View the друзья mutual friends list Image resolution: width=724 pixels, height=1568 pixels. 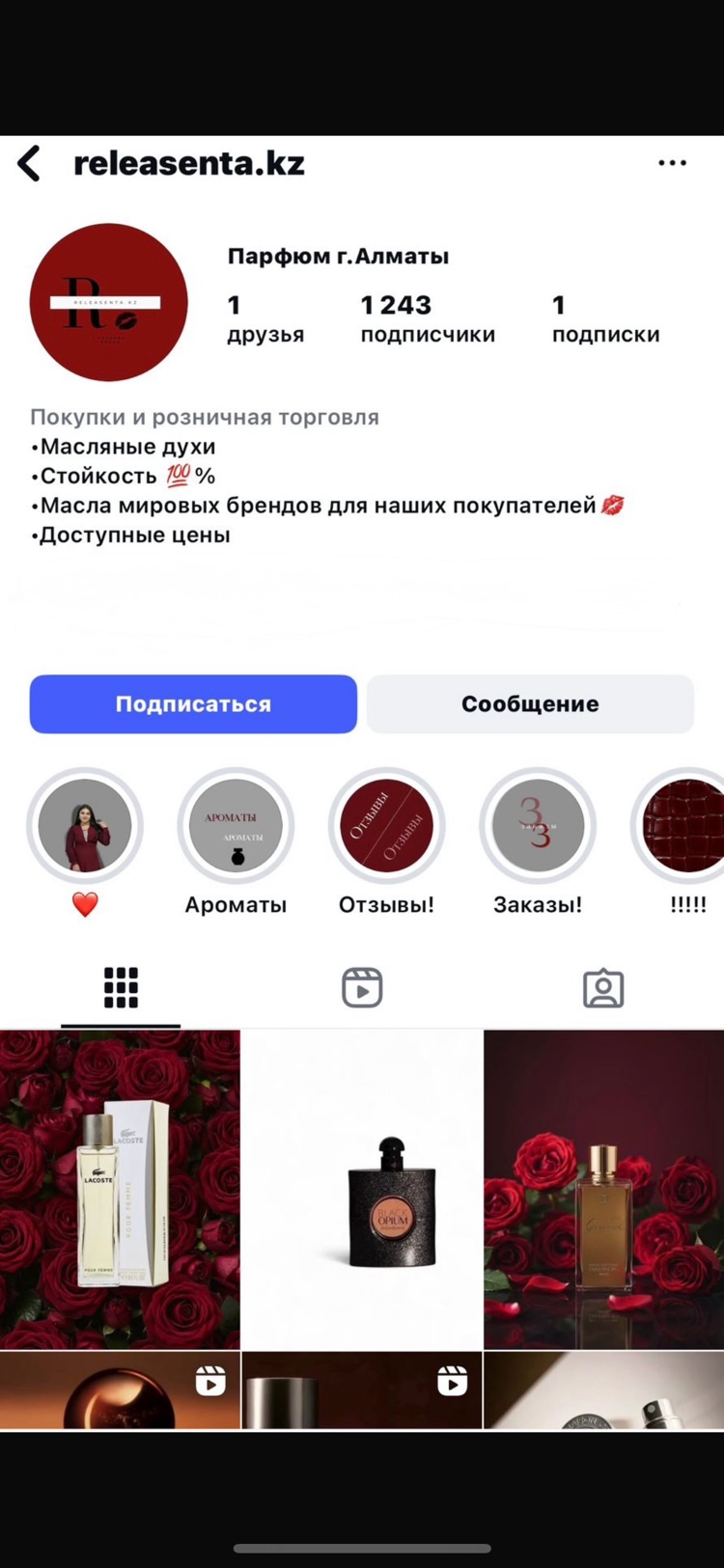pos(265,319)
